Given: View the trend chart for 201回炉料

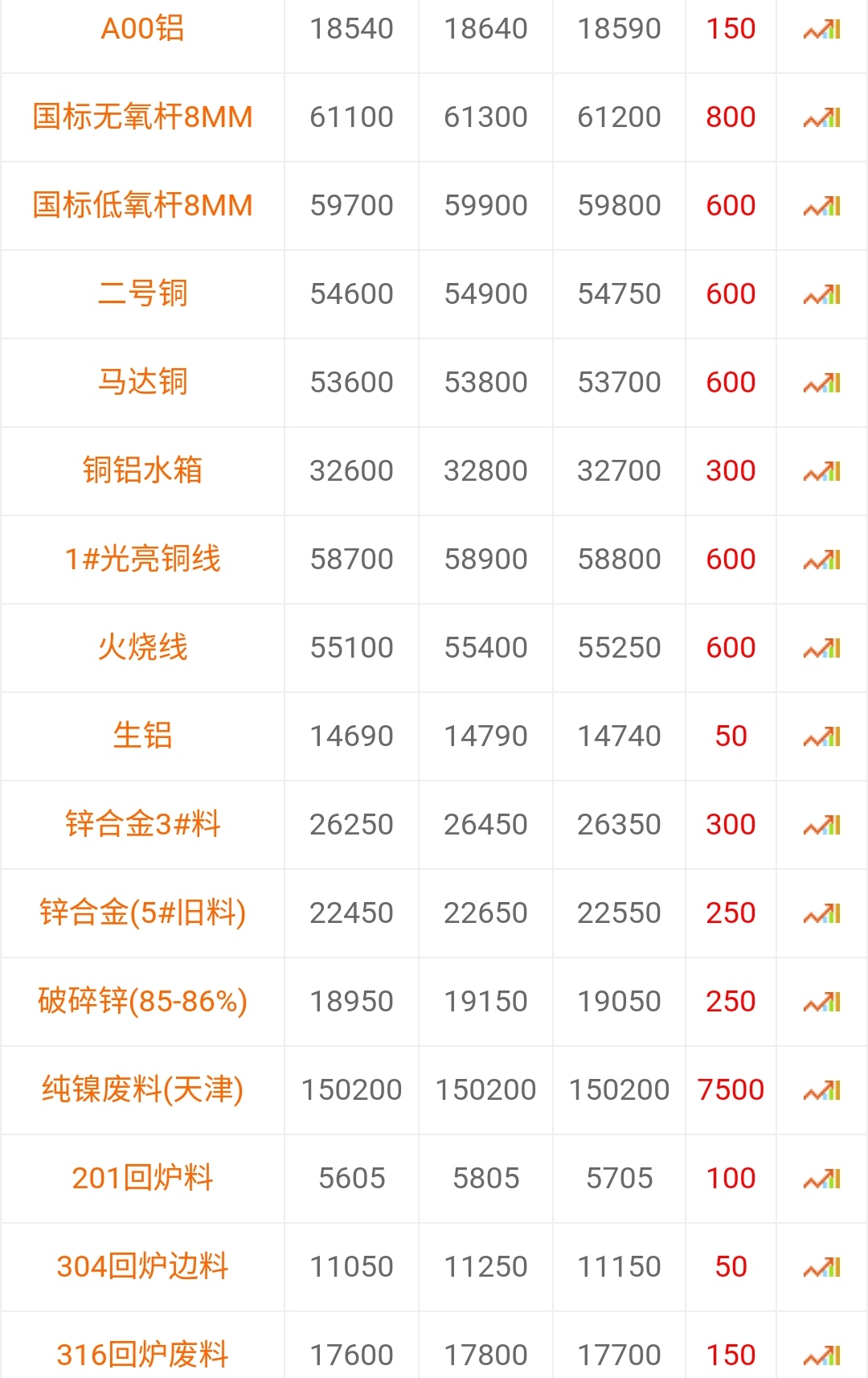Looking at the screenshot, I should point(821,1179).
